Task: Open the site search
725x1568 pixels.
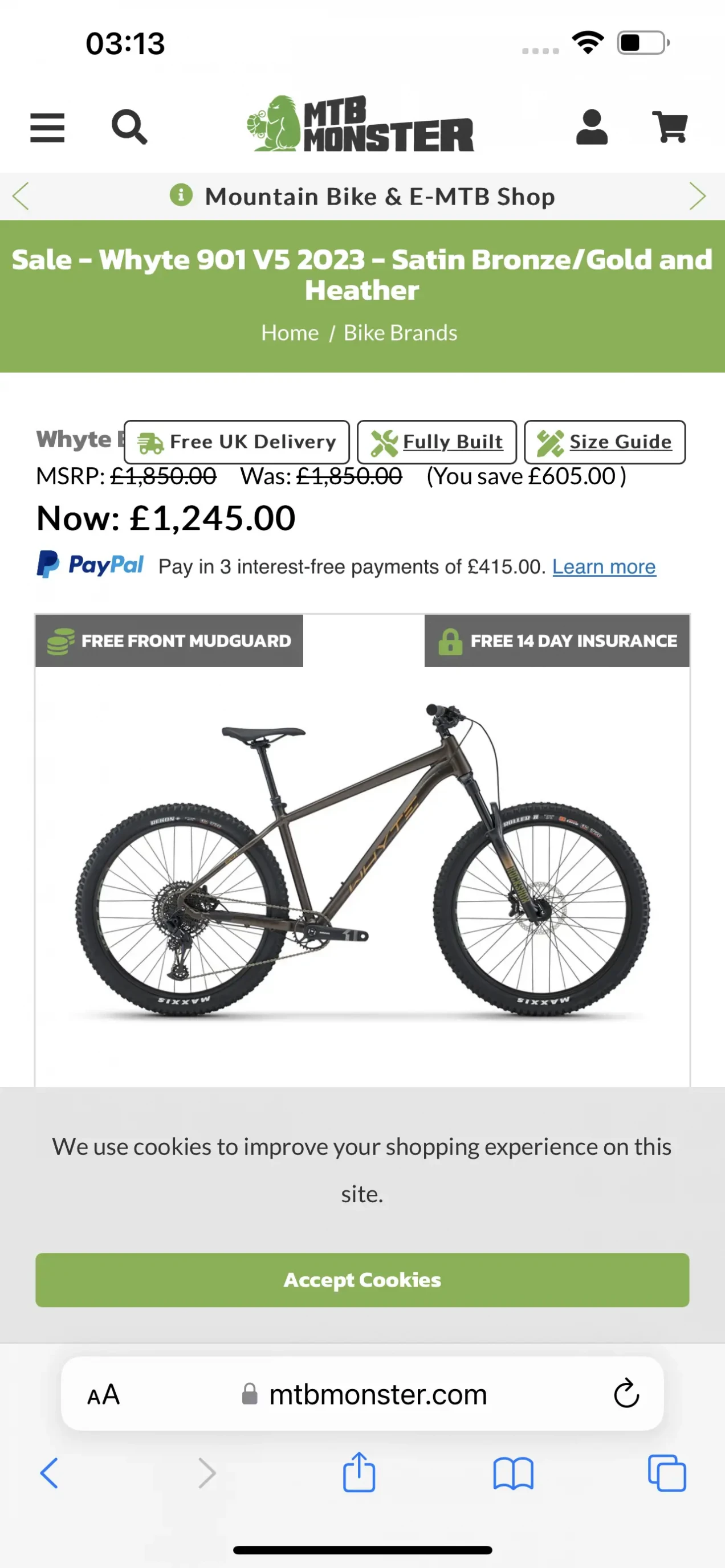Action: tap(129, 127)
